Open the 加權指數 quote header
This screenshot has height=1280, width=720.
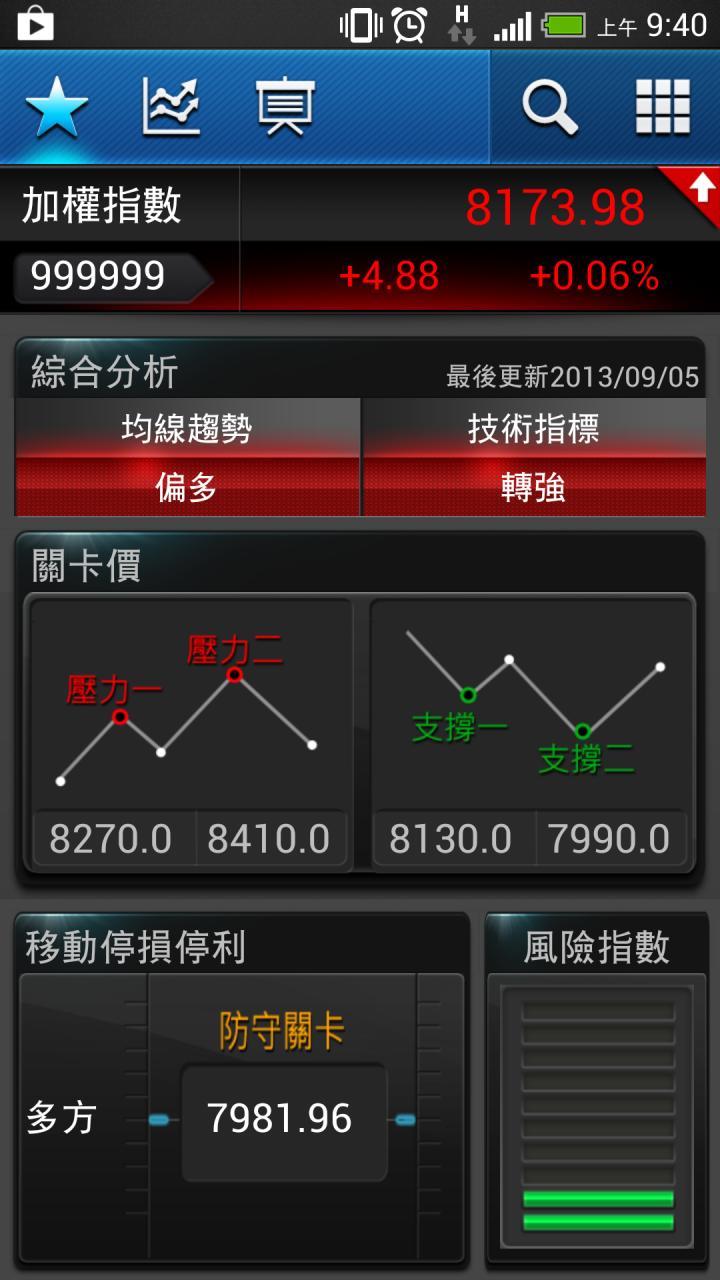(x=360, y=240)
